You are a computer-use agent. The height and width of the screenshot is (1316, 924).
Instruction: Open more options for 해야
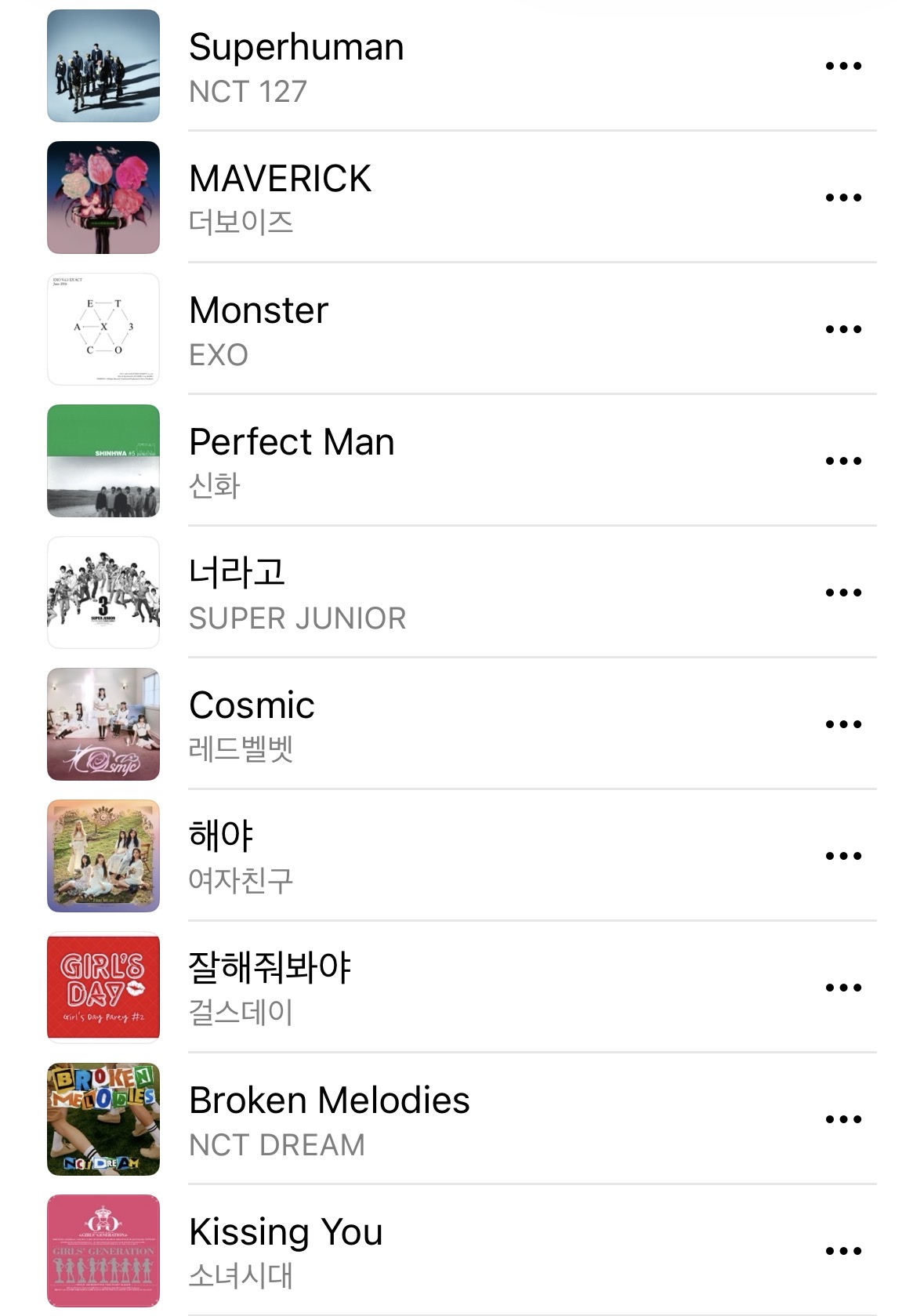843,856
